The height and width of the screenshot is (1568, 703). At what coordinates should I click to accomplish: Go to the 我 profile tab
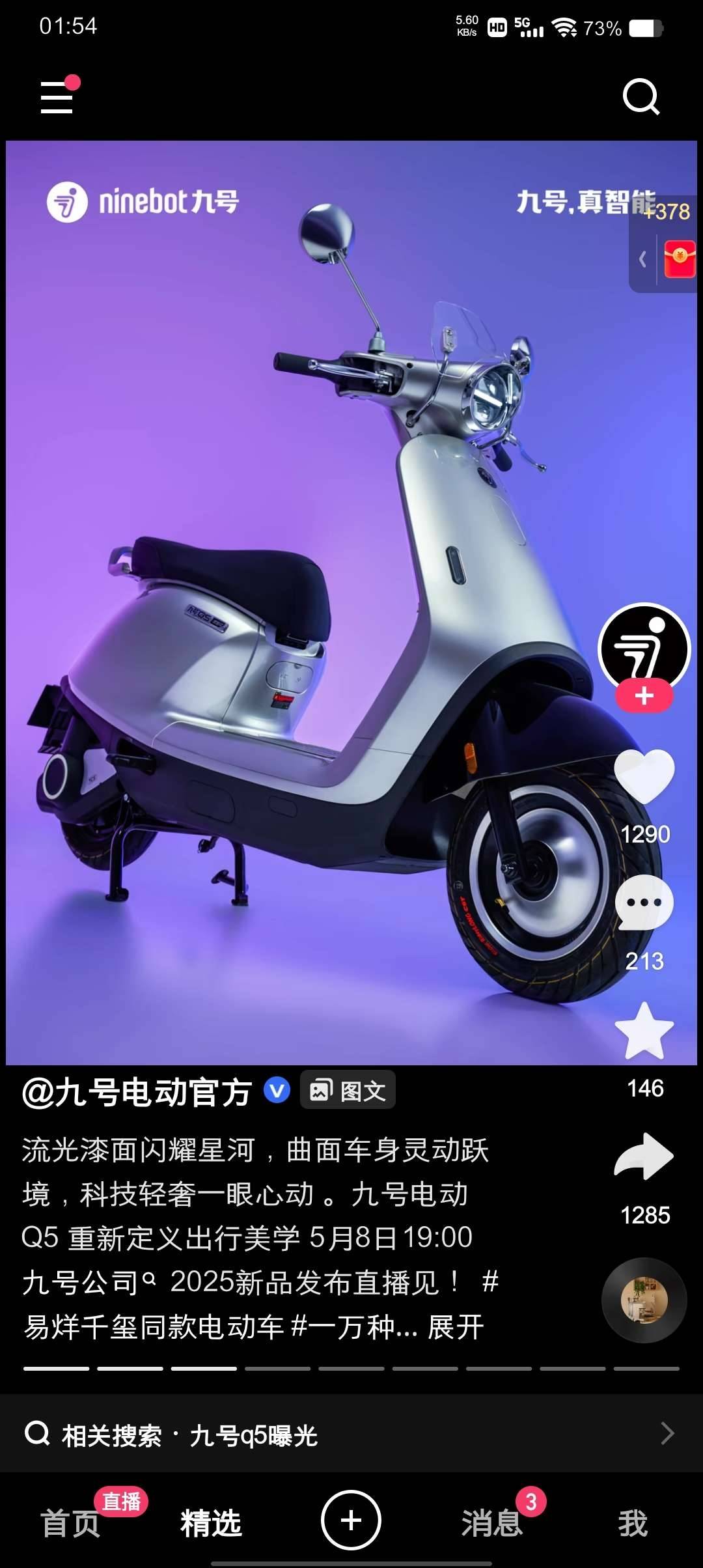[633, 1522]
